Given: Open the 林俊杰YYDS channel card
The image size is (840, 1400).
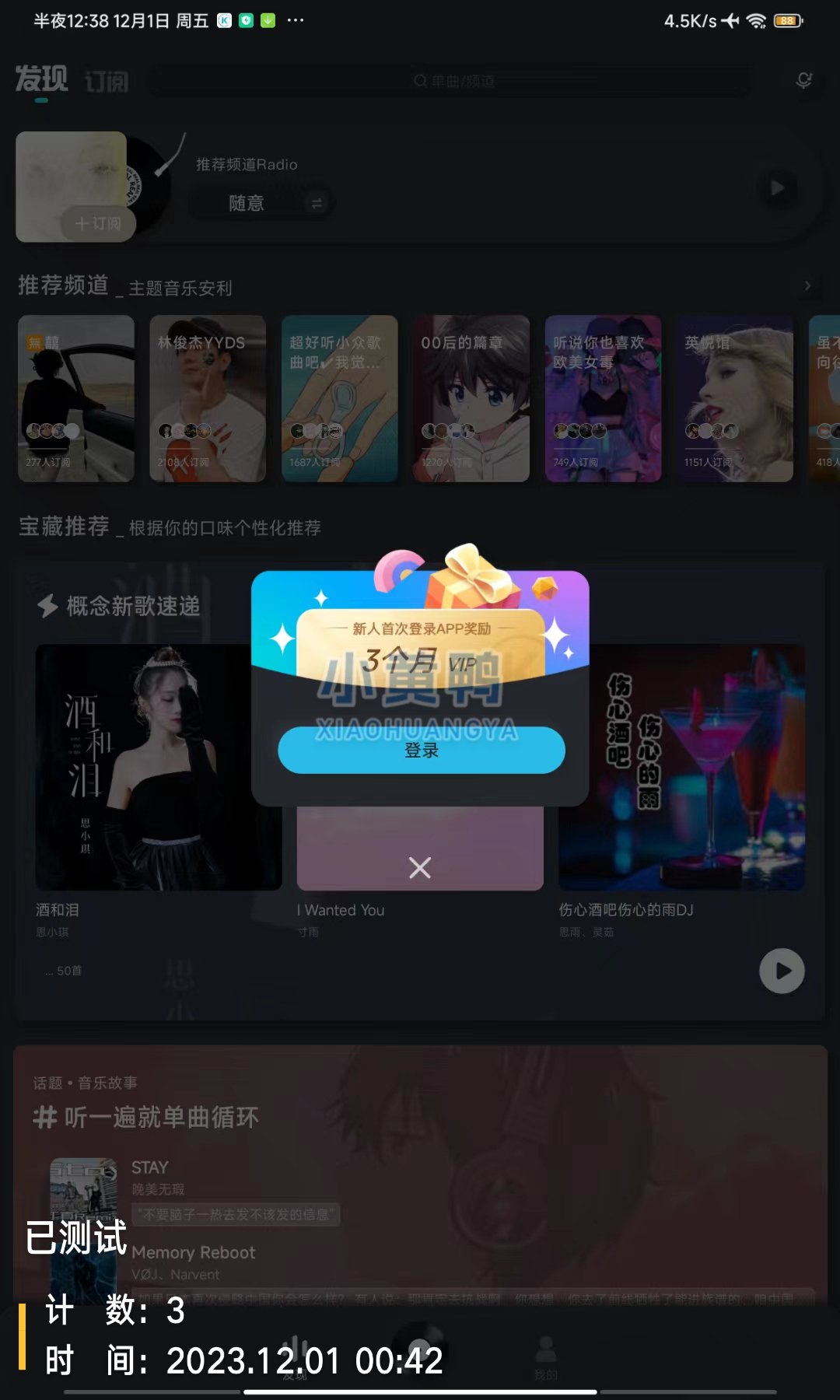Looking at the screenshot, I should coord(208,398).
